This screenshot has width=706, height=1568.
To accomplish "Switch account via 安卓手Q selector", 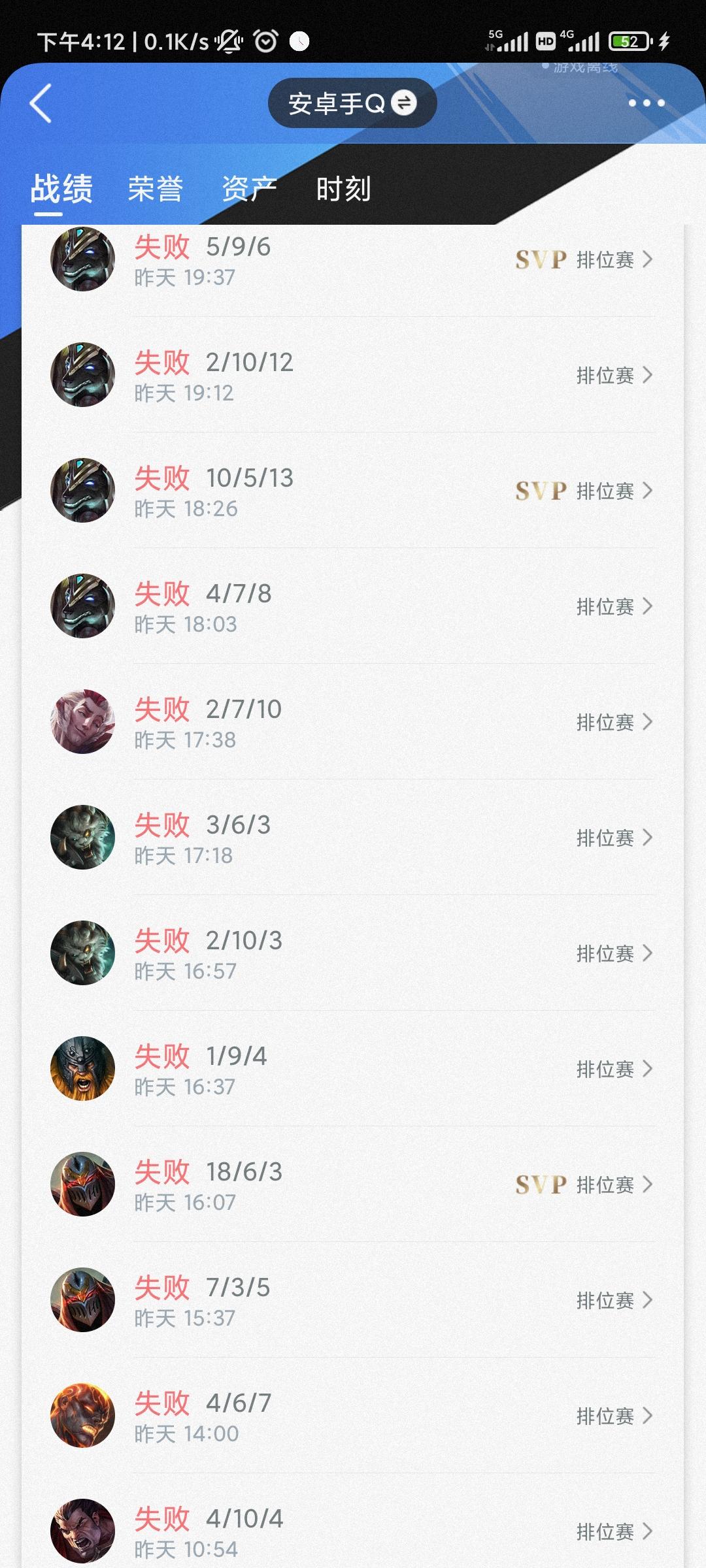I will 352,103.
